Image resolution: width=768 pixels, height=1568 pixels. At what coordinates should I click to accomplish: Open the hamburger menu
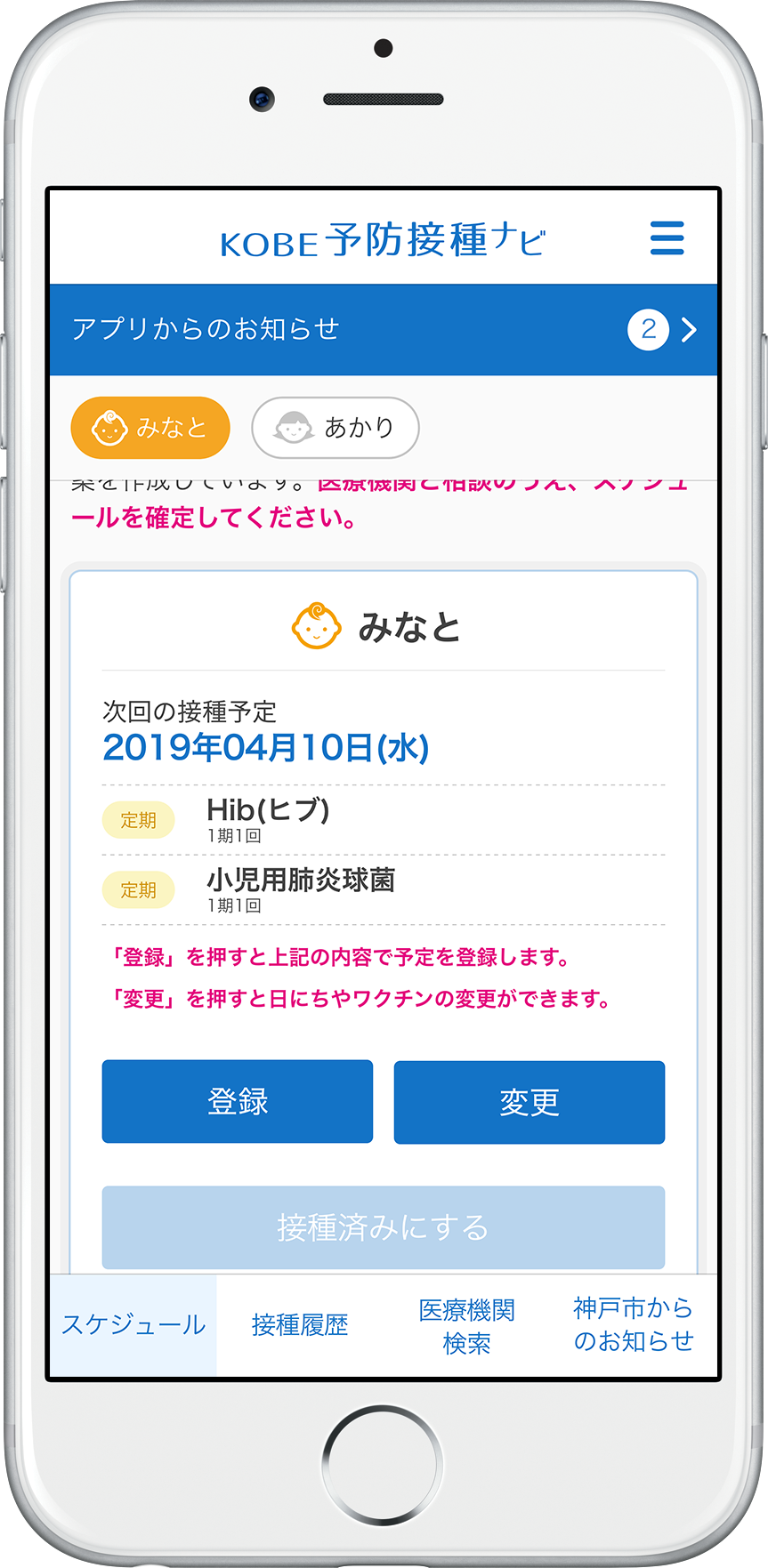(x=667, y=238)
